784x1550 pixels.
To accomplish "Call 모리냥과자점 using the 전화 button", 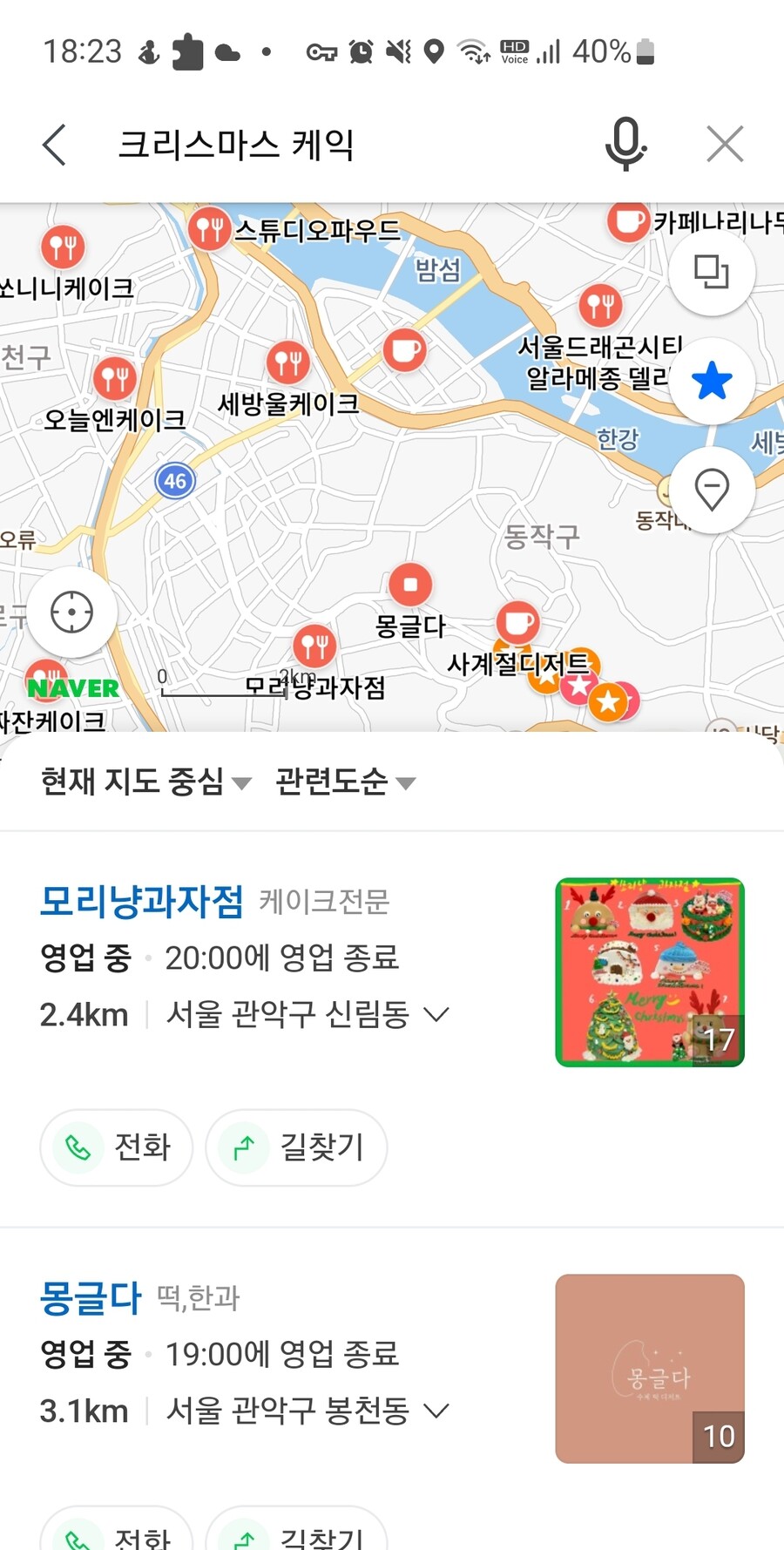I will point(116,1147).
